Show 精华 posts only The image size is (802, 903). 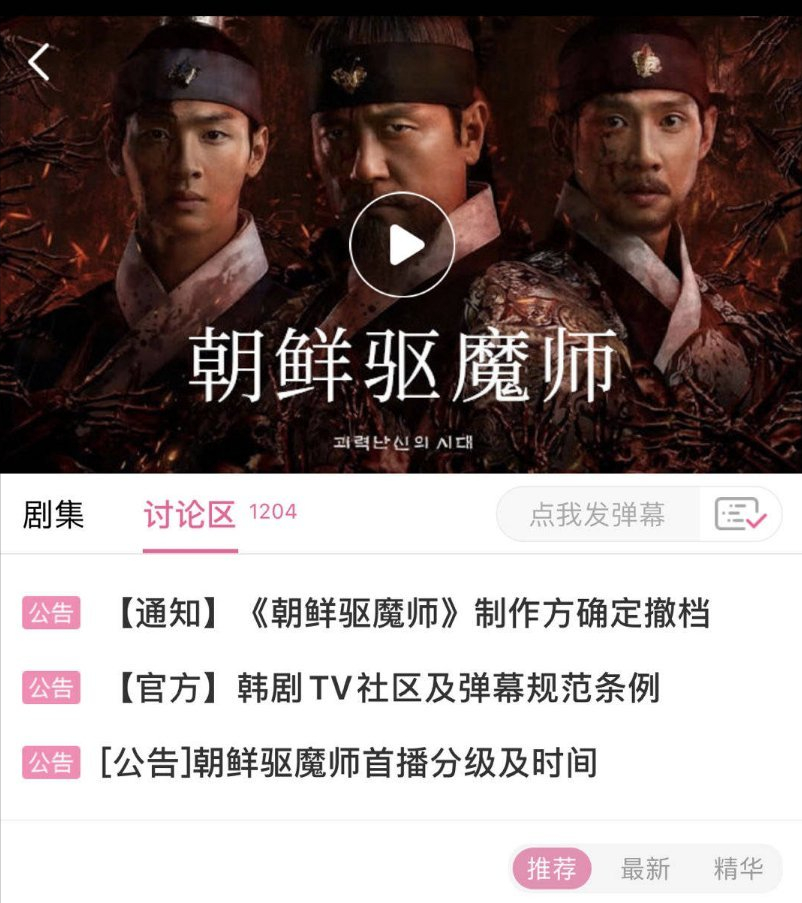[738, 869]
